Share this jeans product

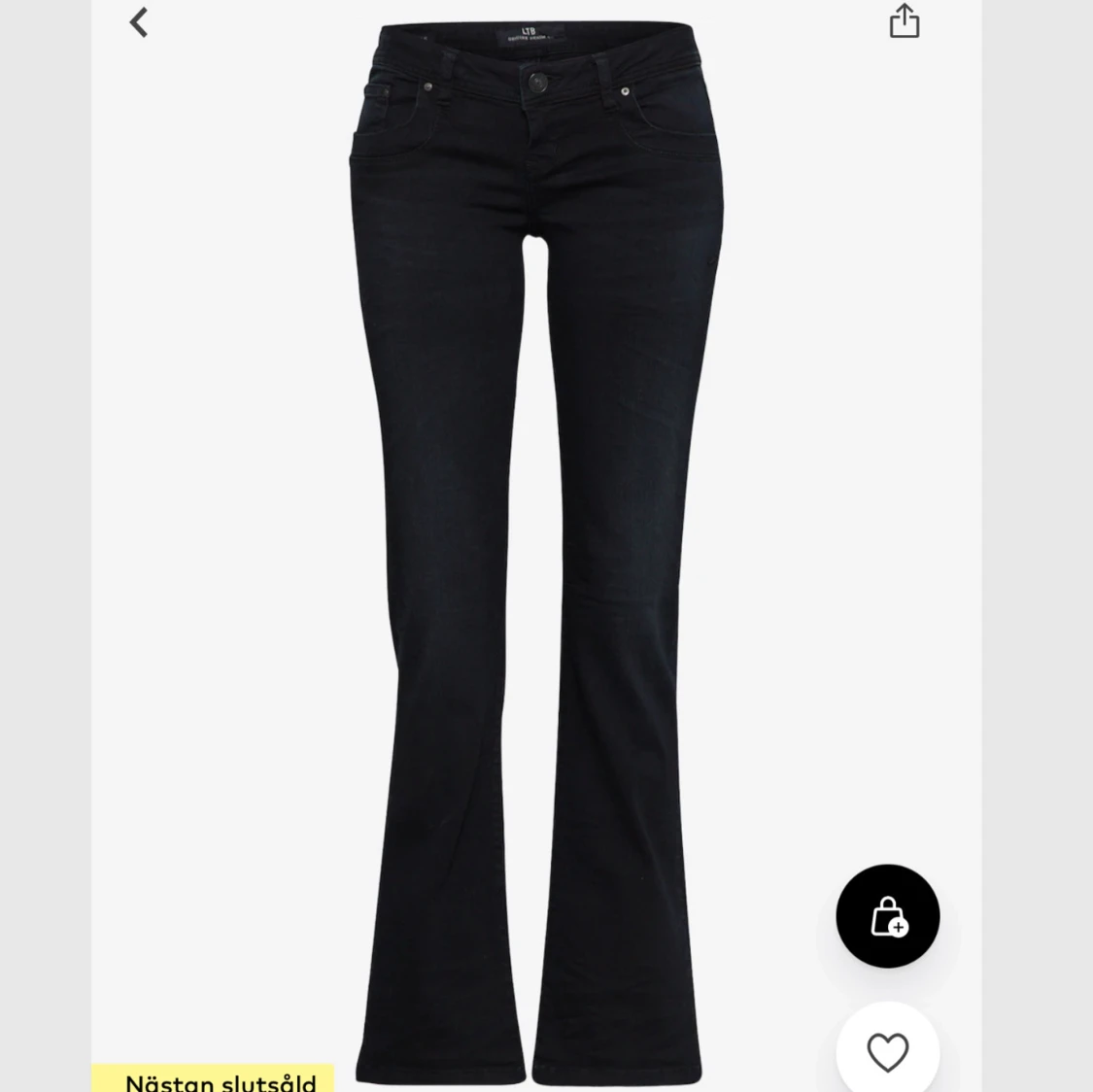(x=904, y=21)
